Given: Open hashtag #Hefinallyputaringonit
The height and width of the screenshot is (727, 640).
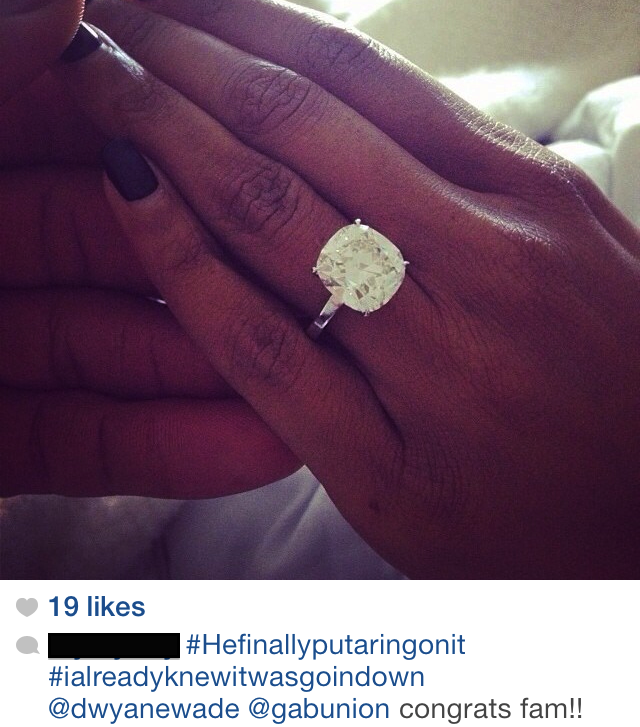Looking at the screenshot, I should [325, 645].
